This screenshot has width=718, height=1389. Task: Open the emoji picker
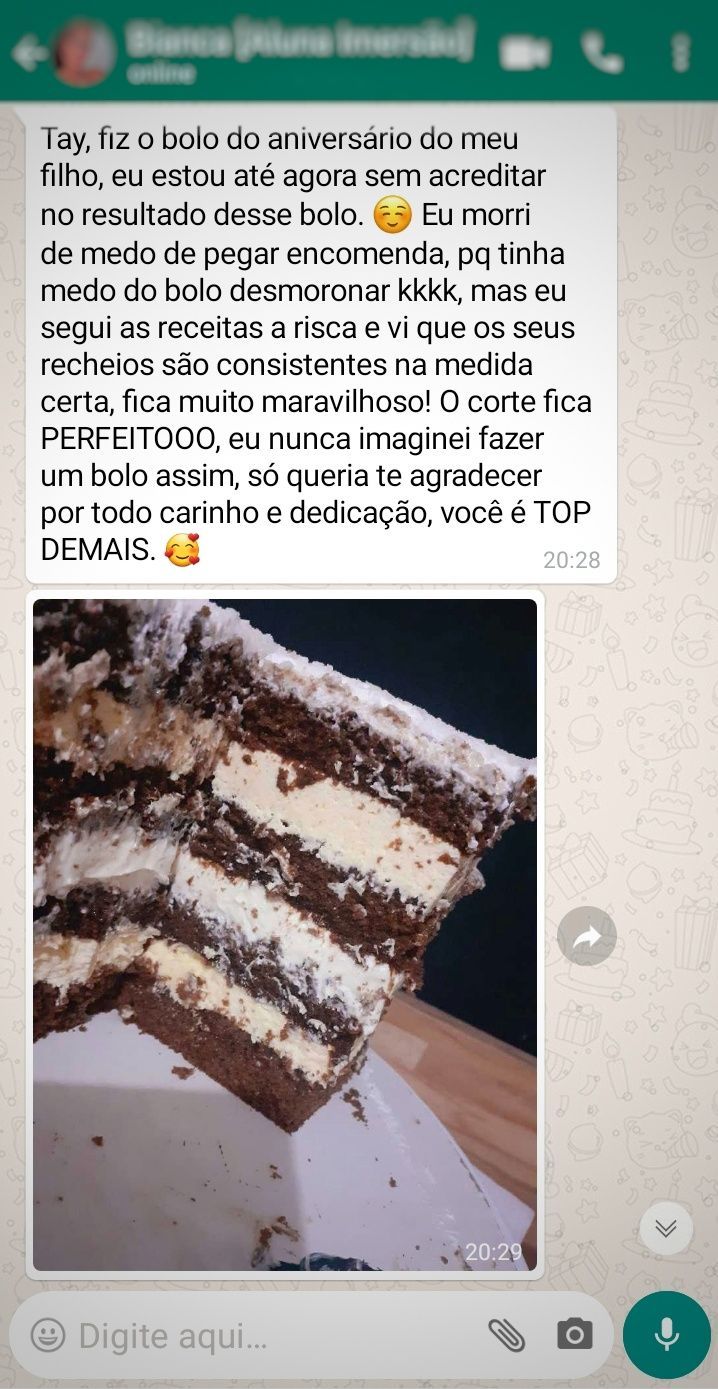click(47, 1334)
